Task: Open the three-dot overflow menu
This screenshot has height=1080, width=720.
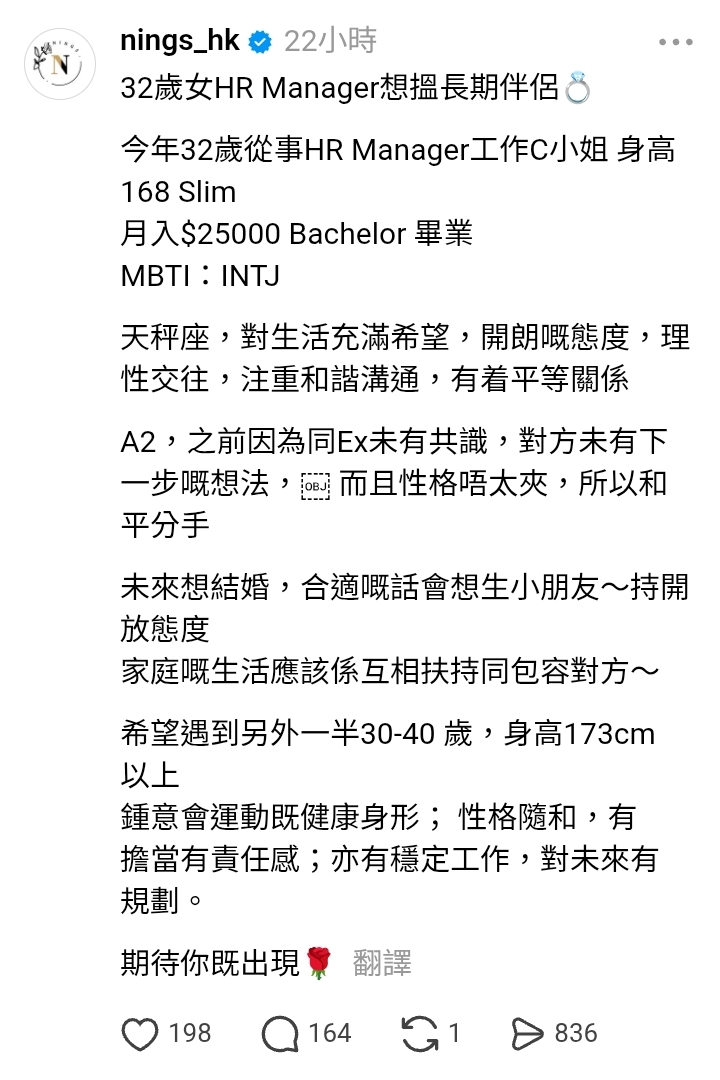Action: click(675, 42)
